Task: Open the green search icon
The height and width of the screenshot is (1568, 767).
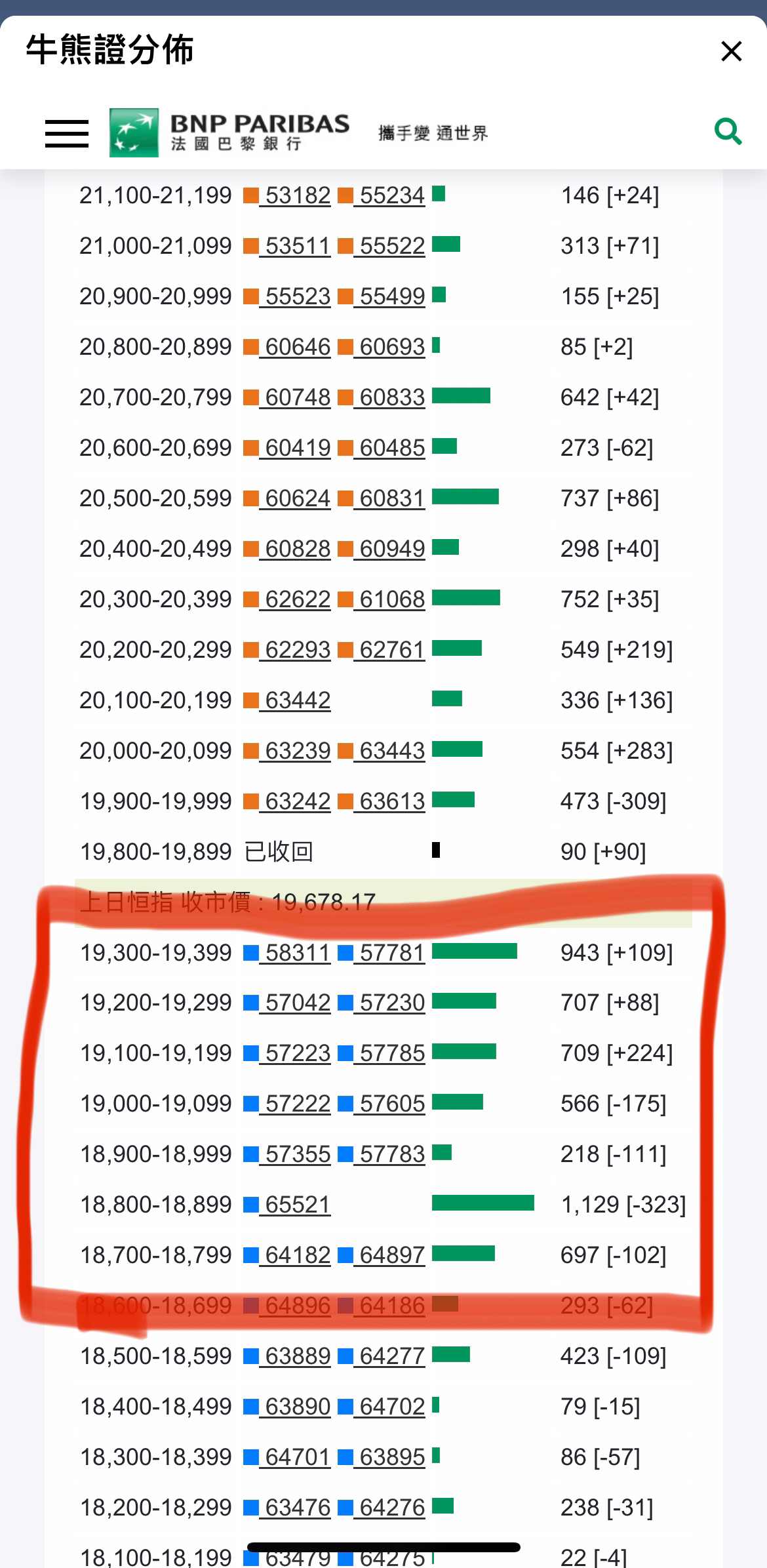Action: (728, 132)
